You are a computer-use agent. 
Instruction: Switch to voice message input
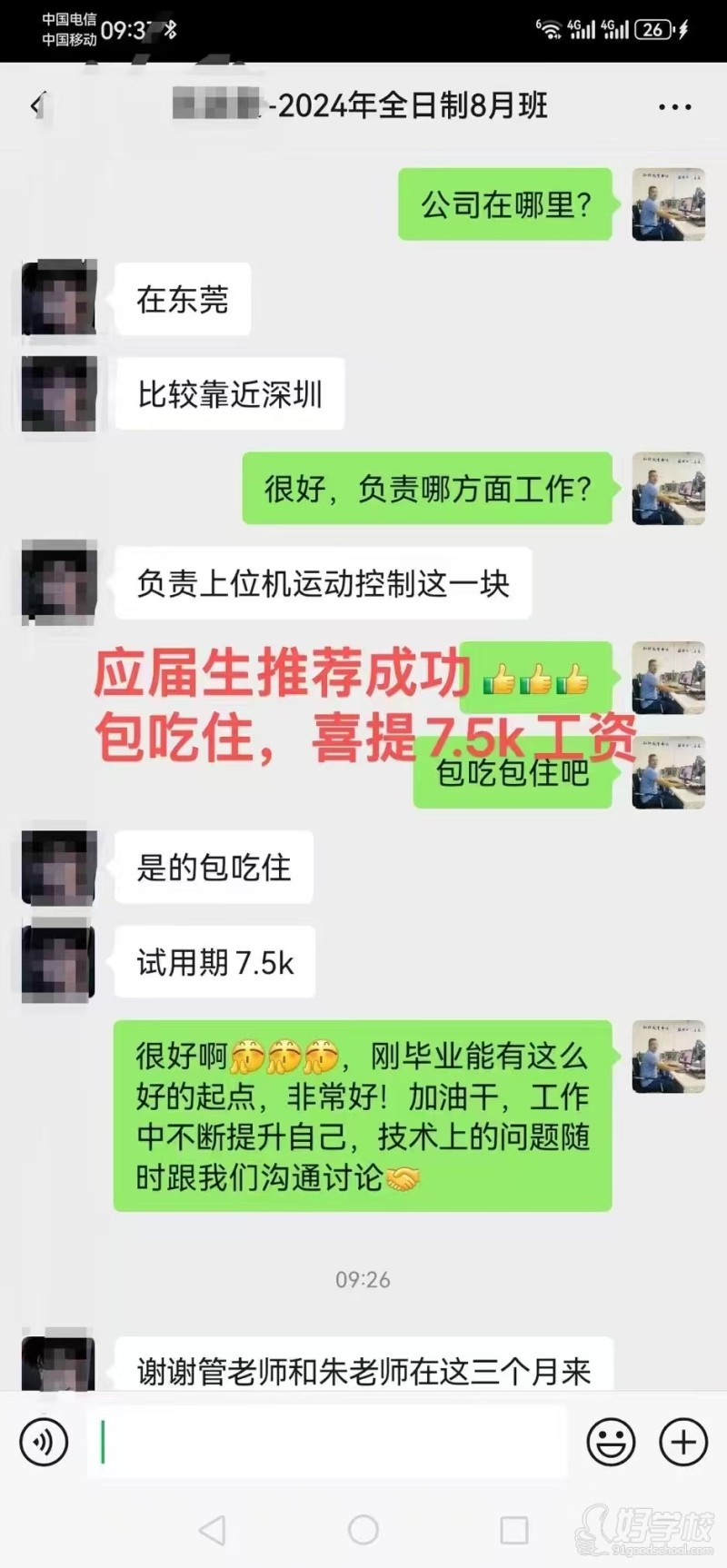44,1442
